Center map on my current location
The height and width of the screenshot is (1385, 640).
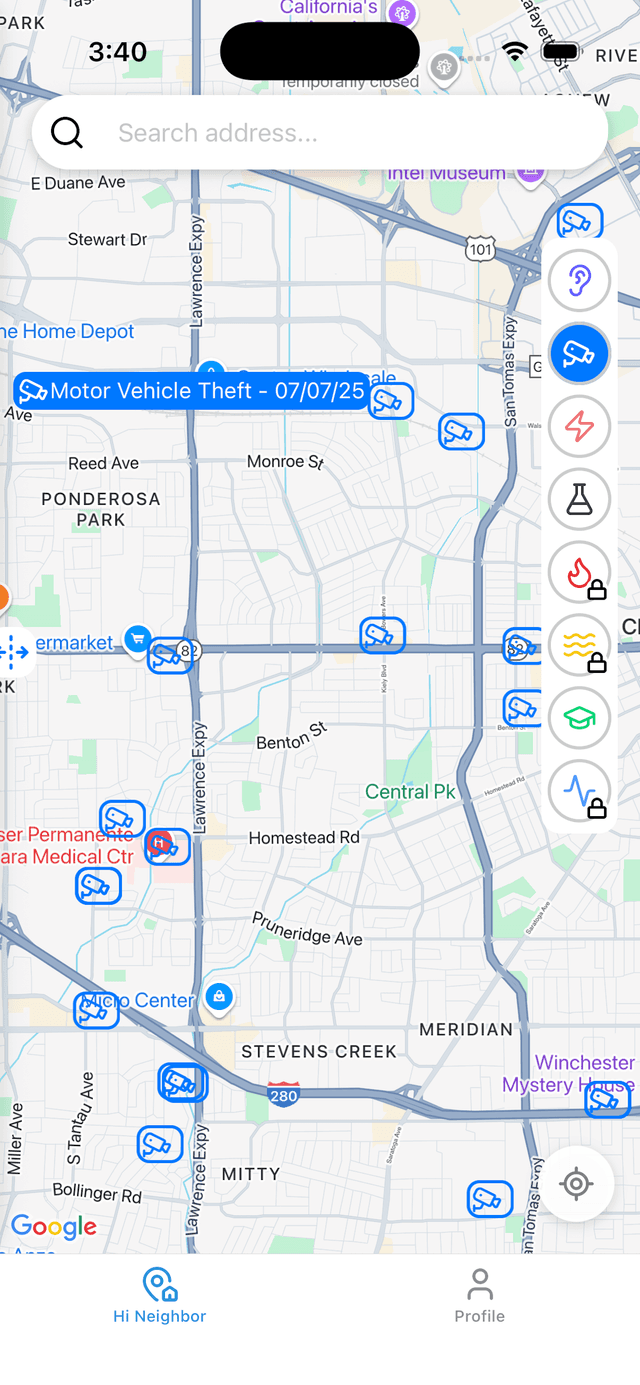point(576,1184)
